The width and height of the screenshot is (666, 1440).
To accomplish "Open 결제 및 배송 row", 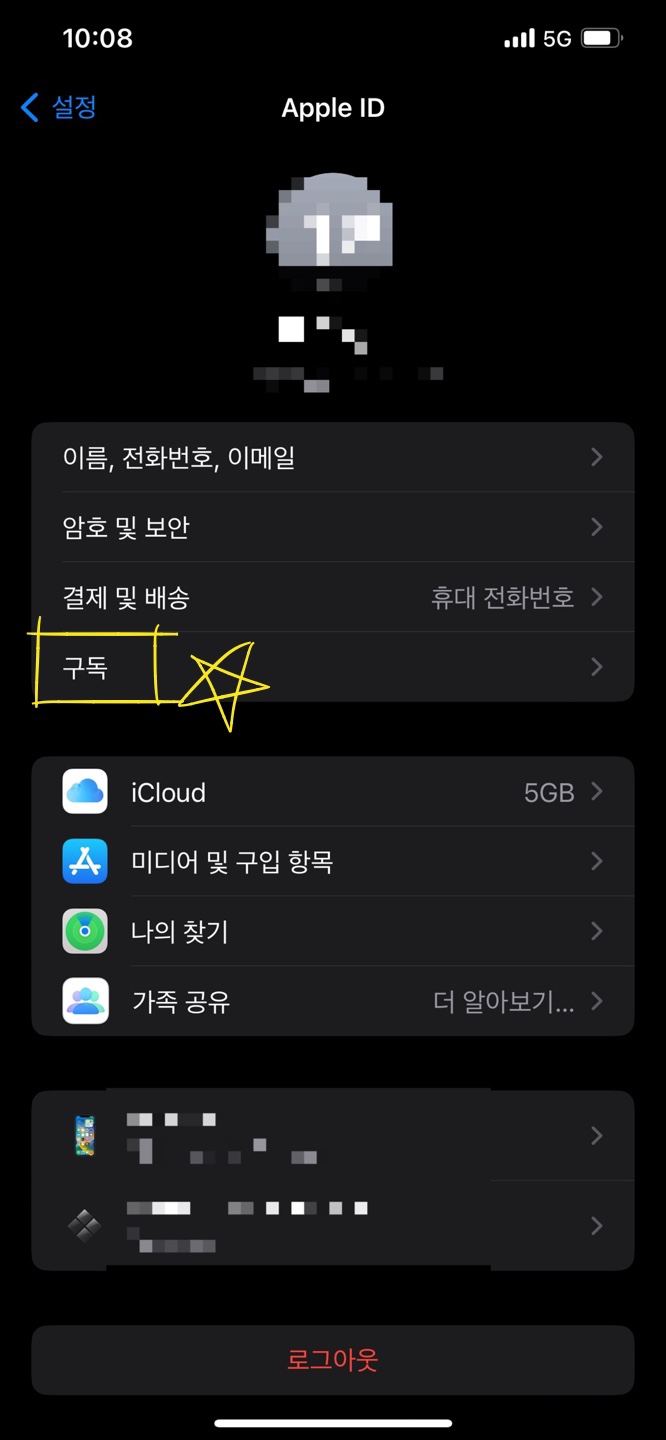I will point(332,597).
